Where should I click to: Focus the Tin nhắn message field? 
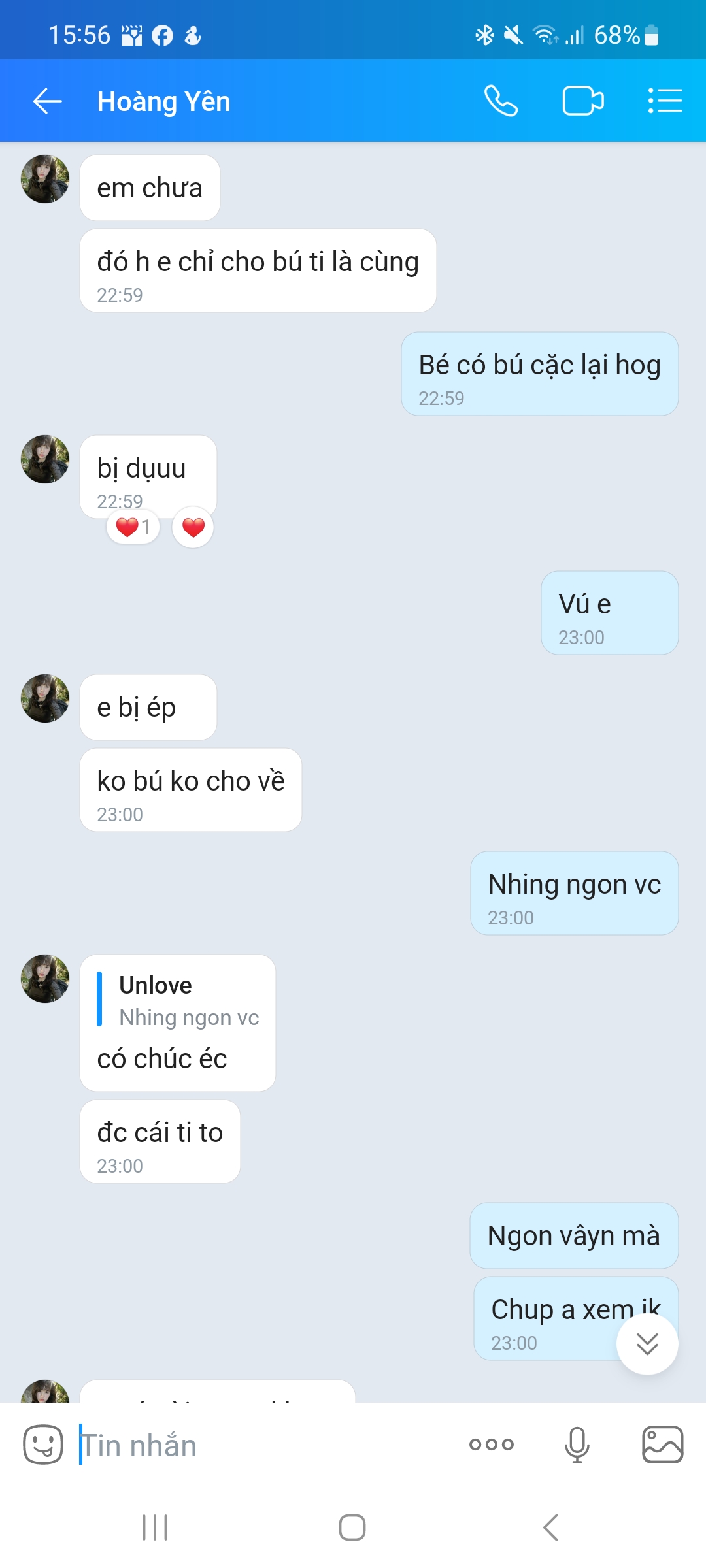pos(261,1445)
